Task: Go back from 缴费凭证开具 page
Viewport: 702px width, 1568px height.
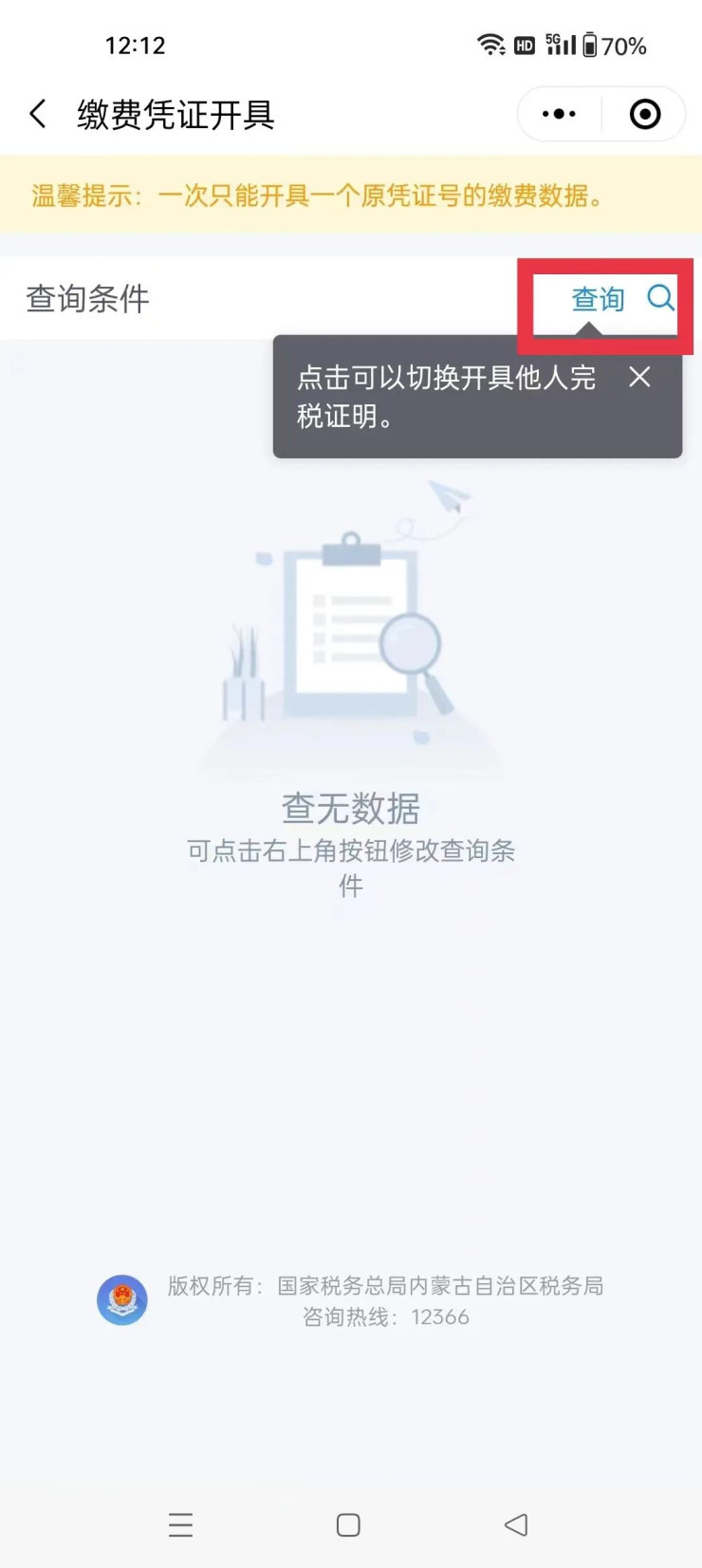Action: 38,115
